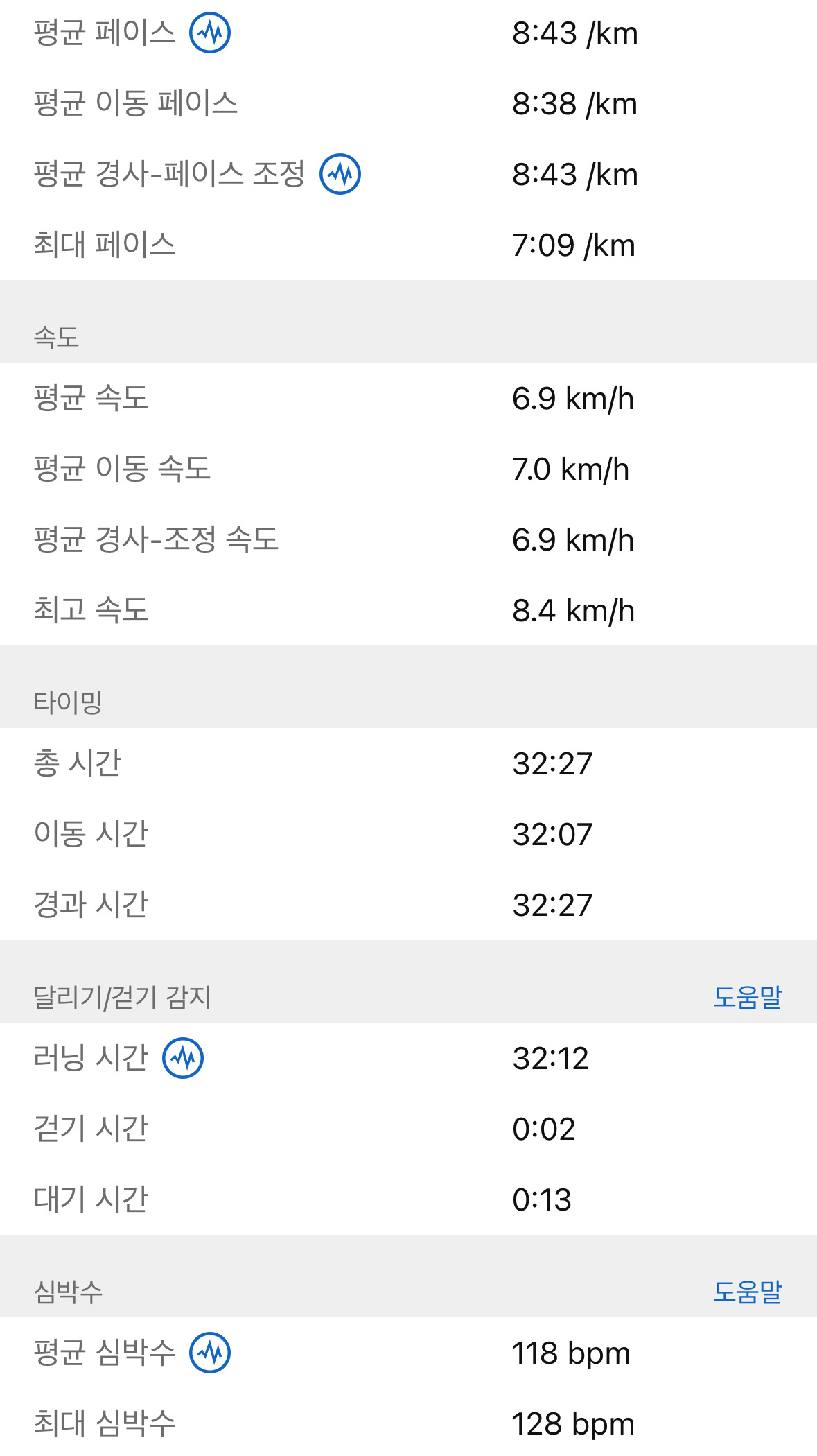Open 도움말 for 달리기/걷기 감지
Viewport: 817px width, 1456px height.
click(x=747, y=998)
